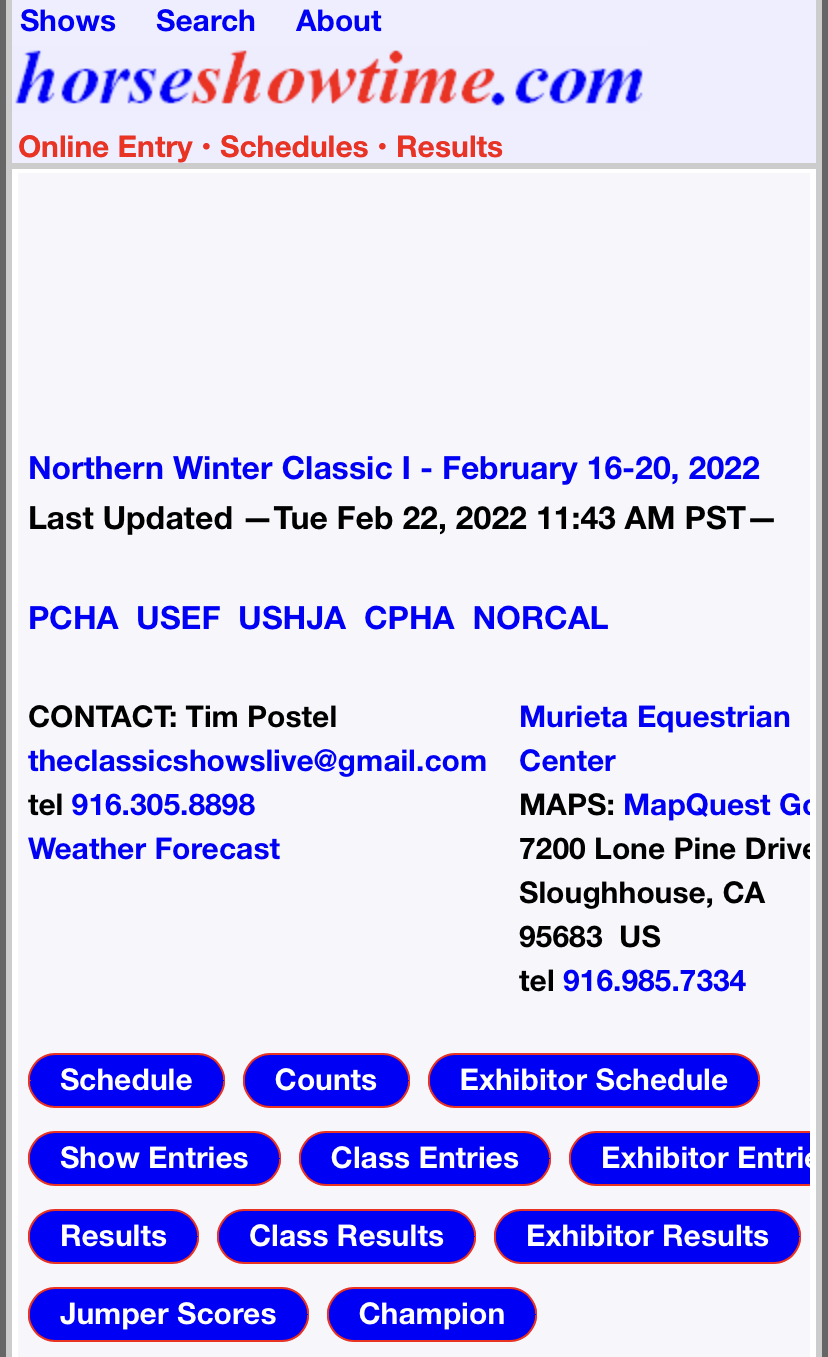This screenshot has height=1357, width=828.
Task: Visit the USEF association link
Action: [178, 618]
